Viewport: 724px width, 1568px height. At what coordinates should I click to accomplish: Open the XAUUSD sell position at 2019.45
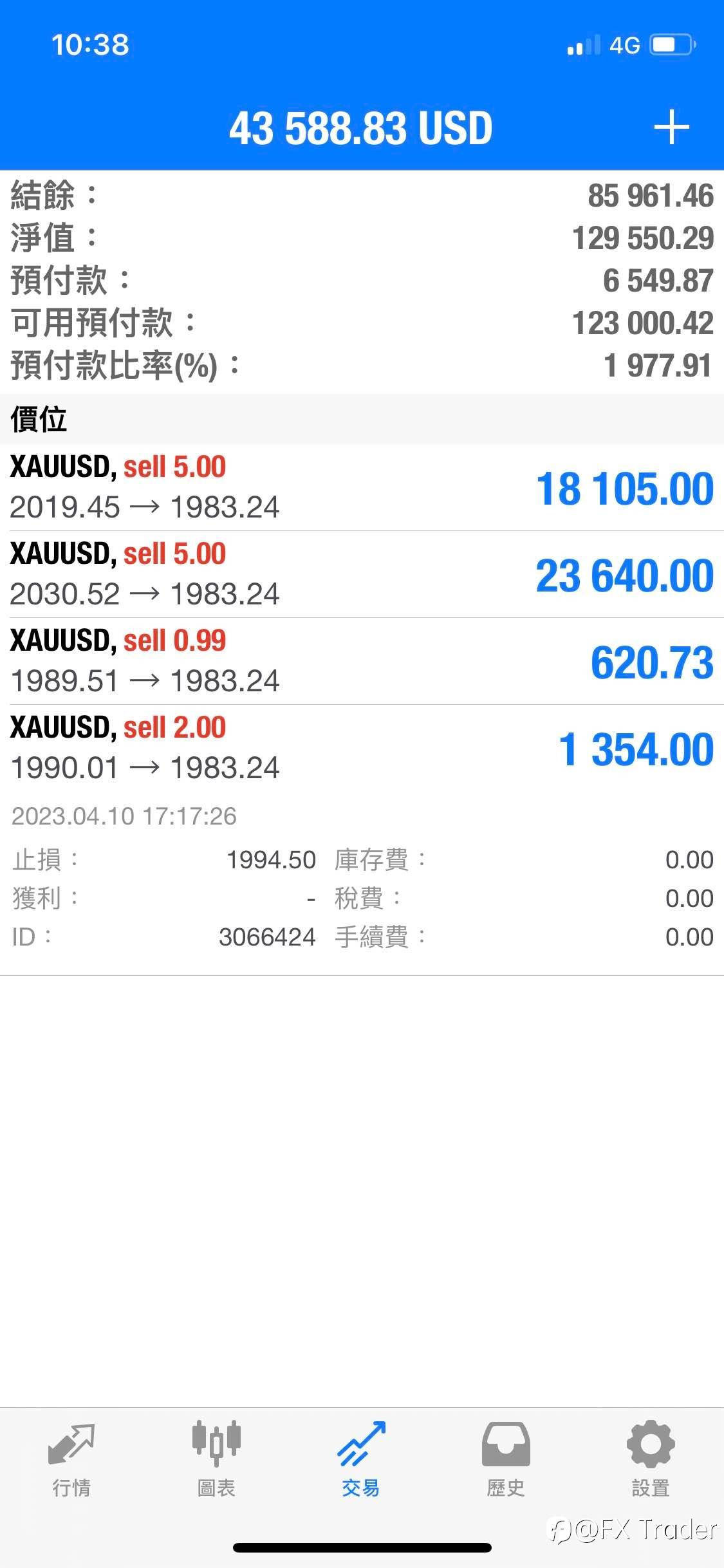362,487
